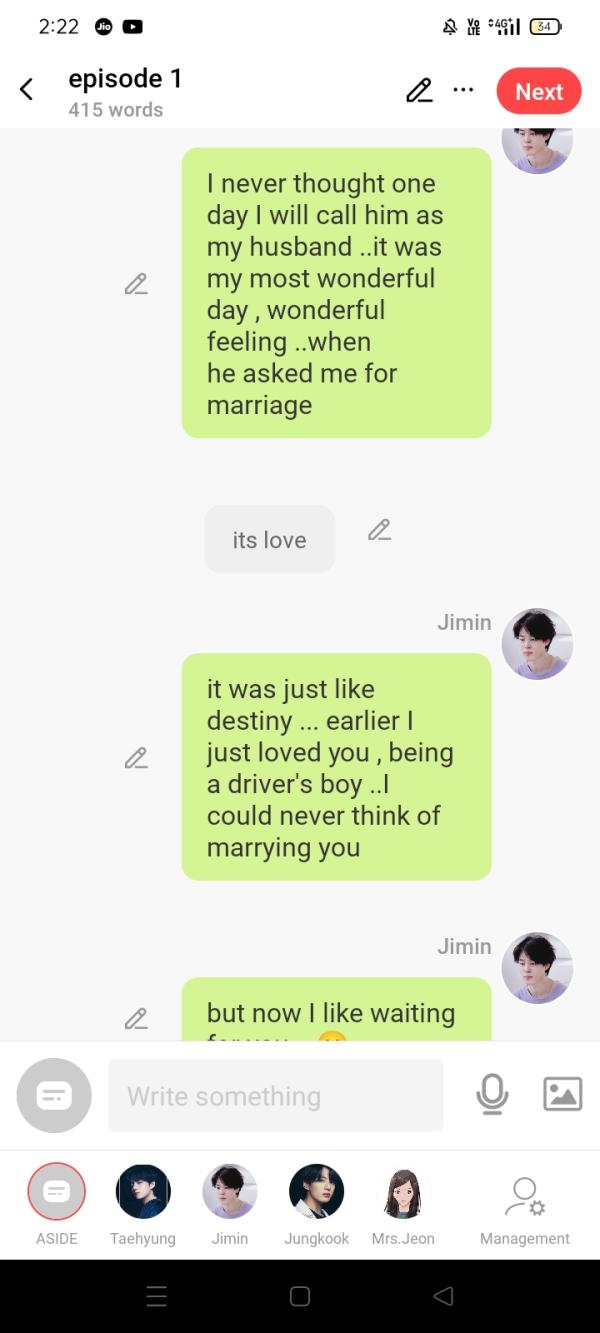Viewport: 600px width, 1333px height.
Task: Edit the 'its love' aside message
Action: (379, 530)
